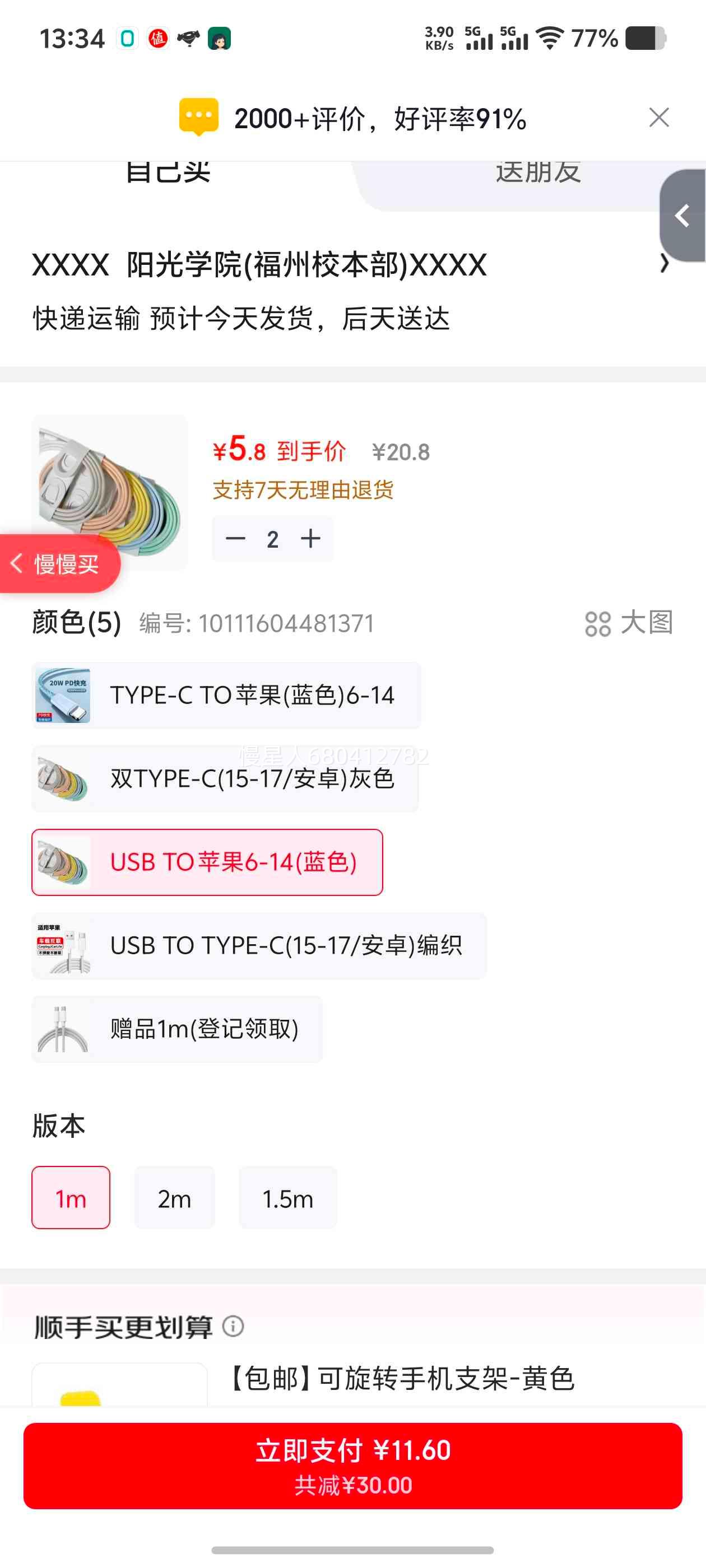Select the 1m version option
Screen dimensions: 706x1568
pos(70,1198)
